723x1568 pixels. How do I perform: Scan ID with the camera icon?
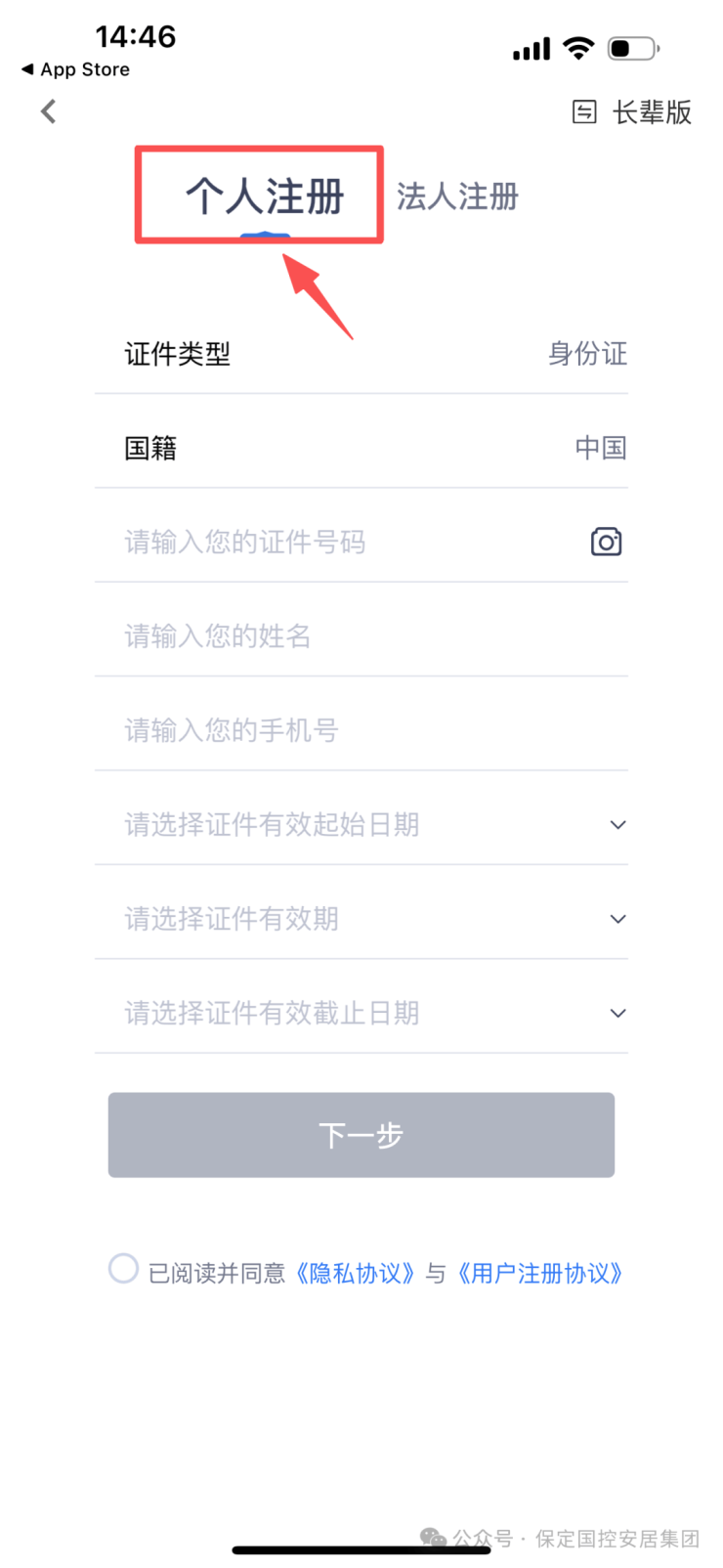coord(606,542)
